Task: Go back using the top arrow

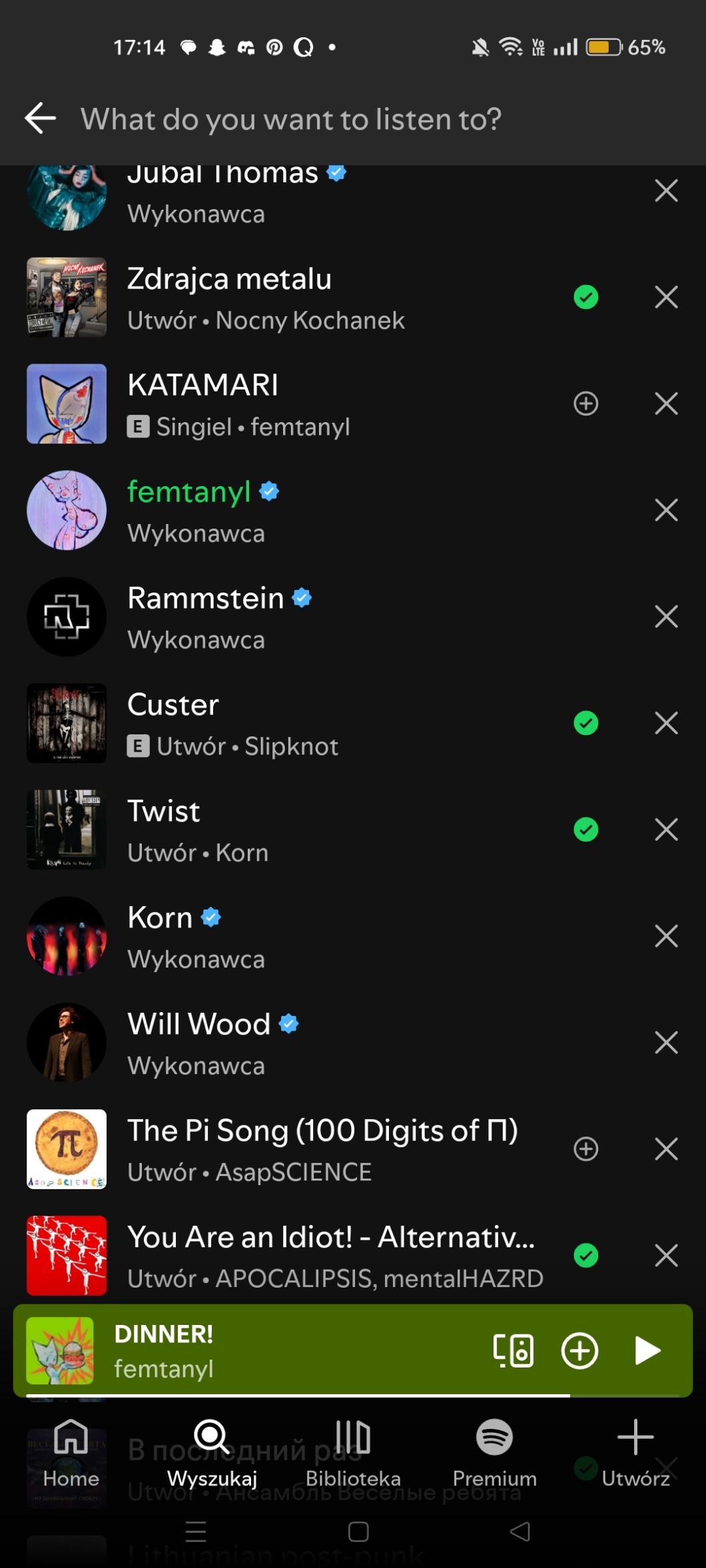Action: 40,119
